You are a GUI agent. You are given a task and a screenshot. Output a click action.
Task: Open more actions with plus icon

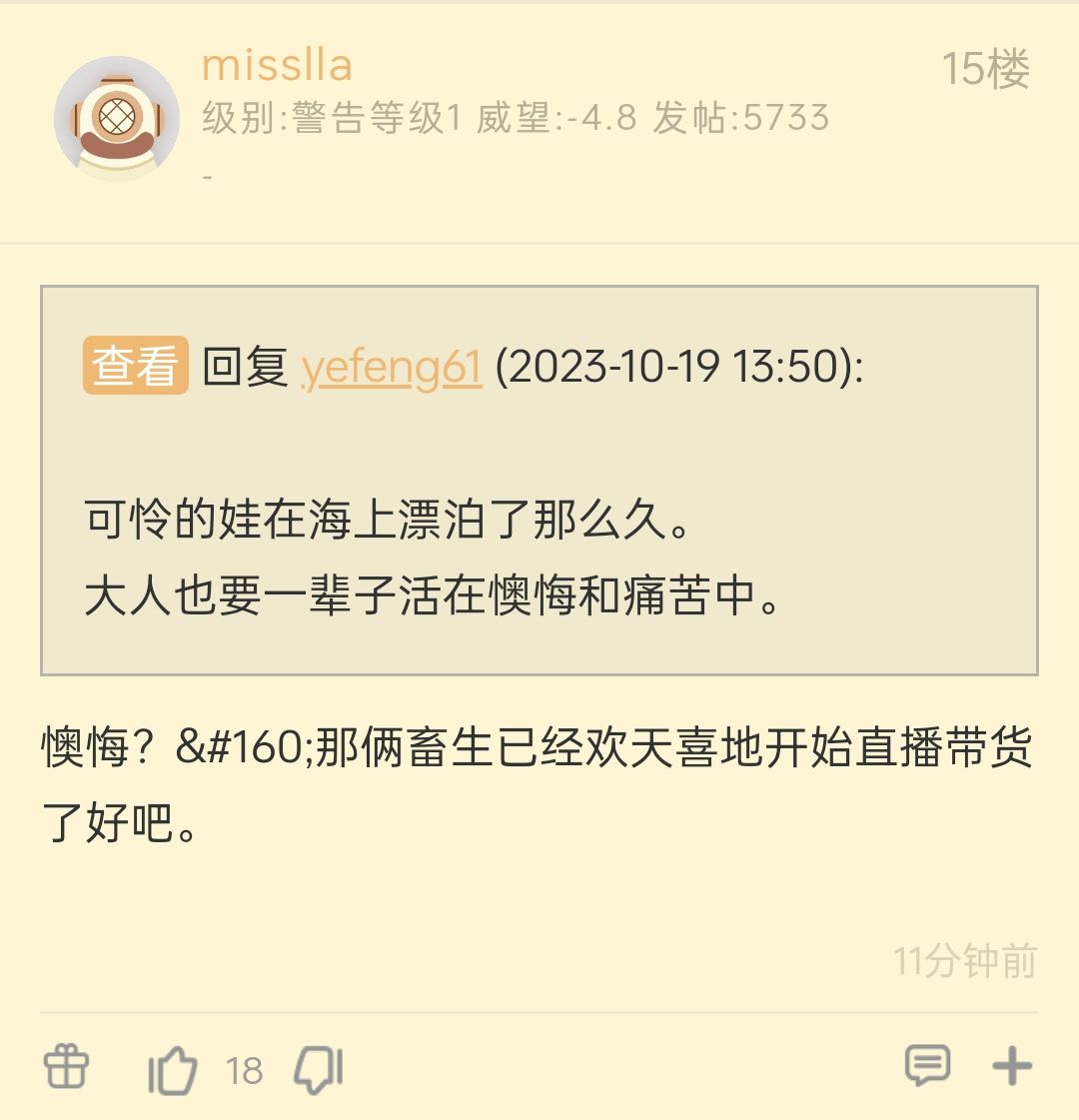pyautogui.click(x=1011, y=1066)
